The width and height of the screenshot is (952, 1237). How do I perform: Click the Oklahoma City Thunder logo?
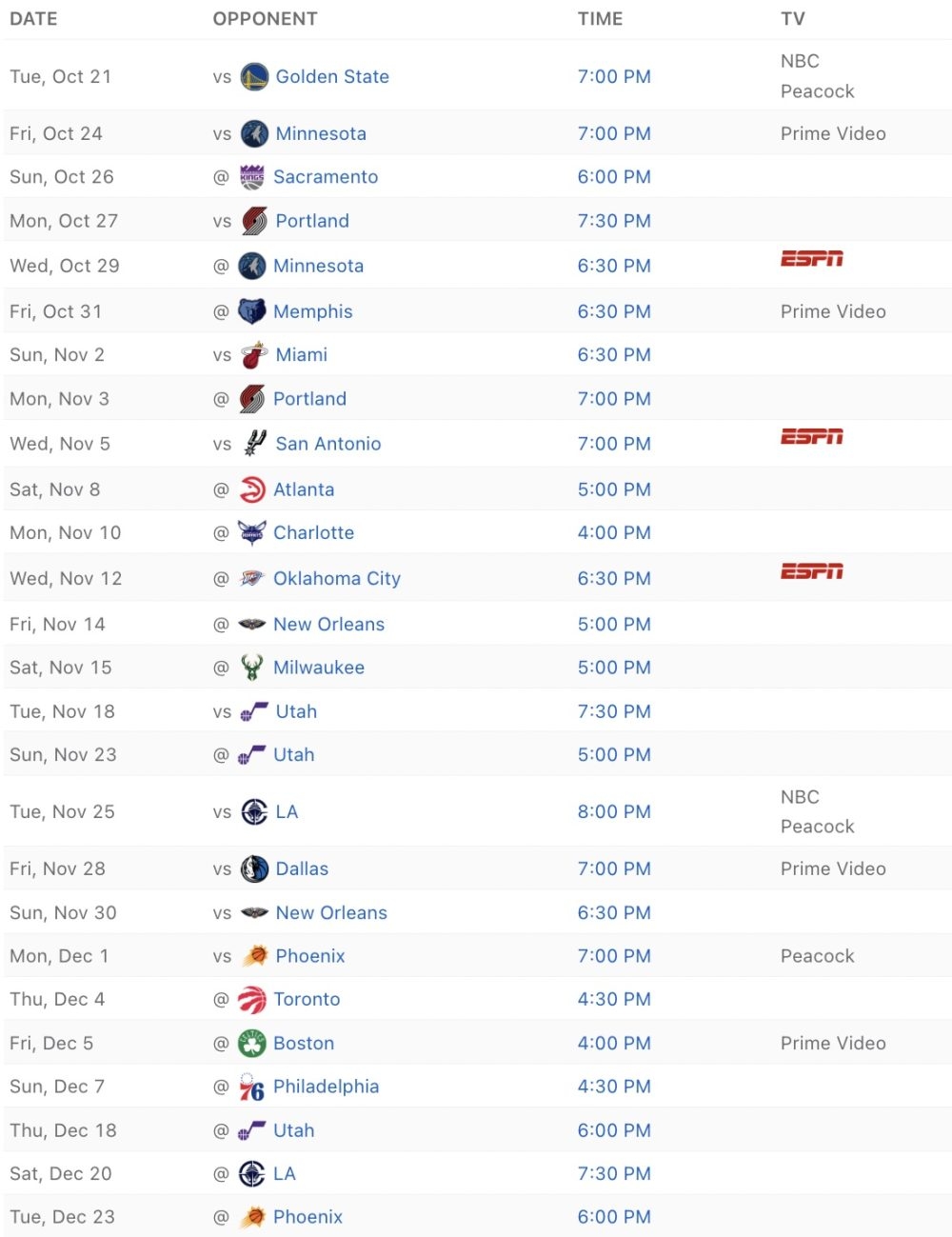[x=253, y=578]
